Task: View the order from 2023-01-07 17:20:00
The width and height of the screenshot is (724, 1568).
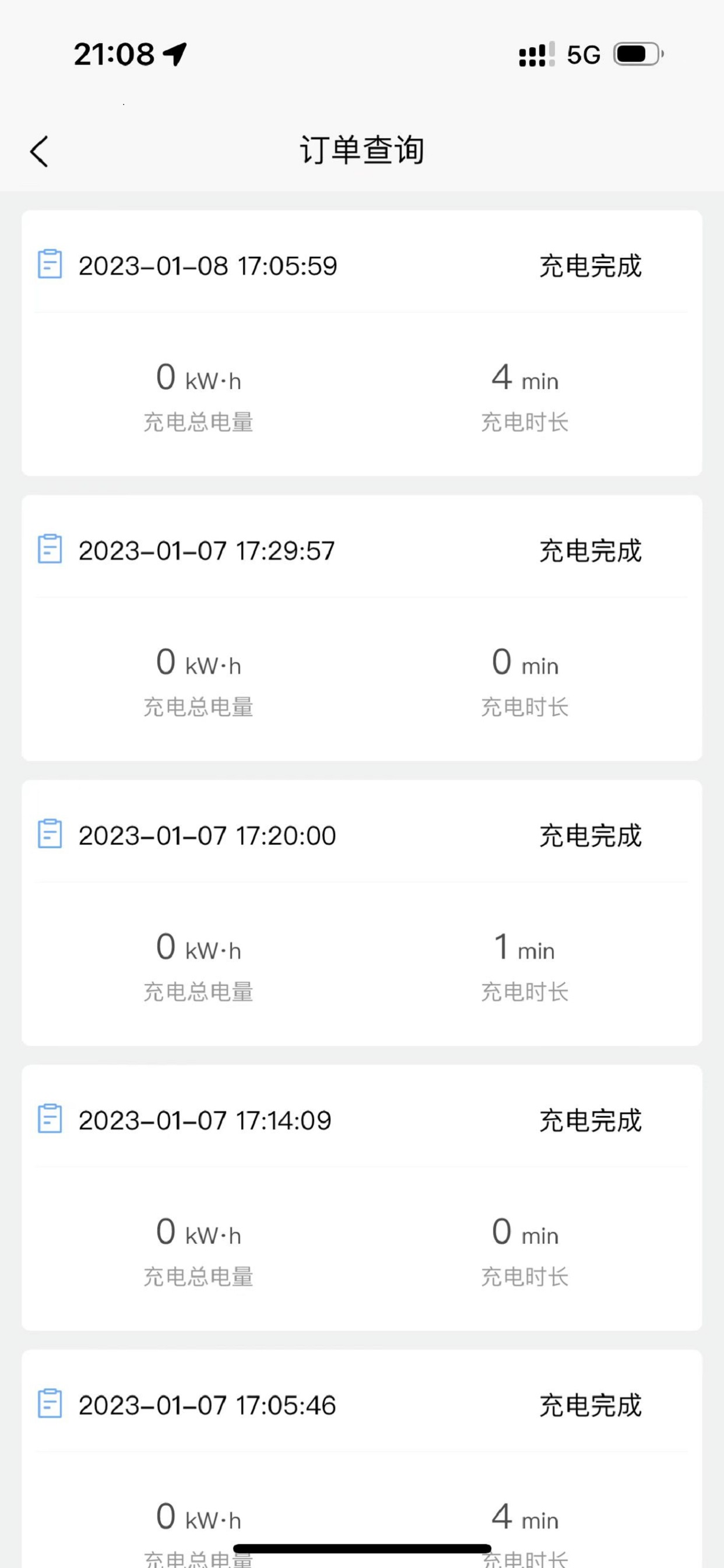Action: [x=362, y=913]
